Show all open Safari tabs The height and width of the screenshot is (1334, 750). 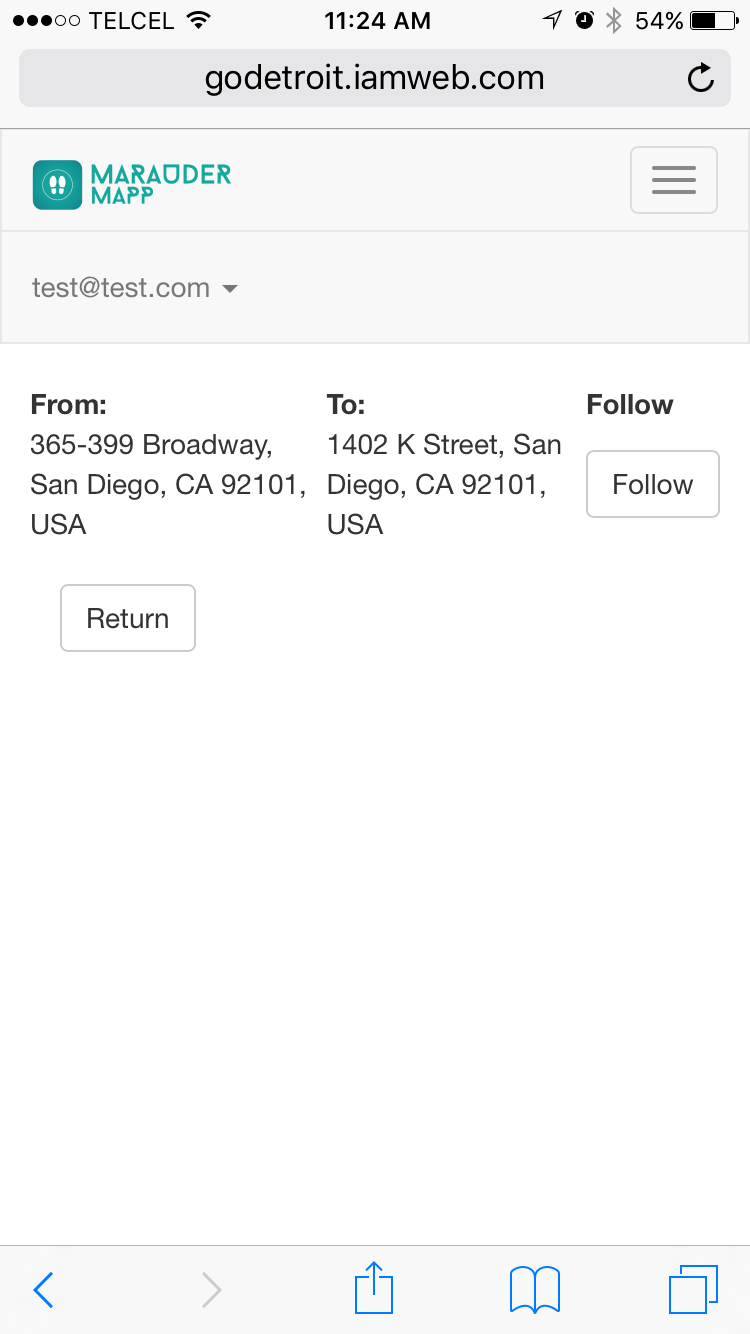tap(692, 1289)
